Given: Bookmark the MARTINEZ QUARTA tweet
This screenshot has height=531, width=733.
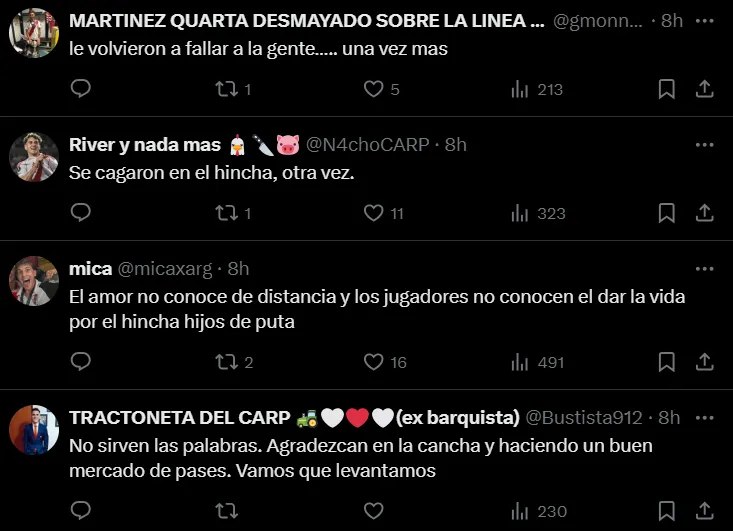Looking at the screenshot, I should coord(666,89).
